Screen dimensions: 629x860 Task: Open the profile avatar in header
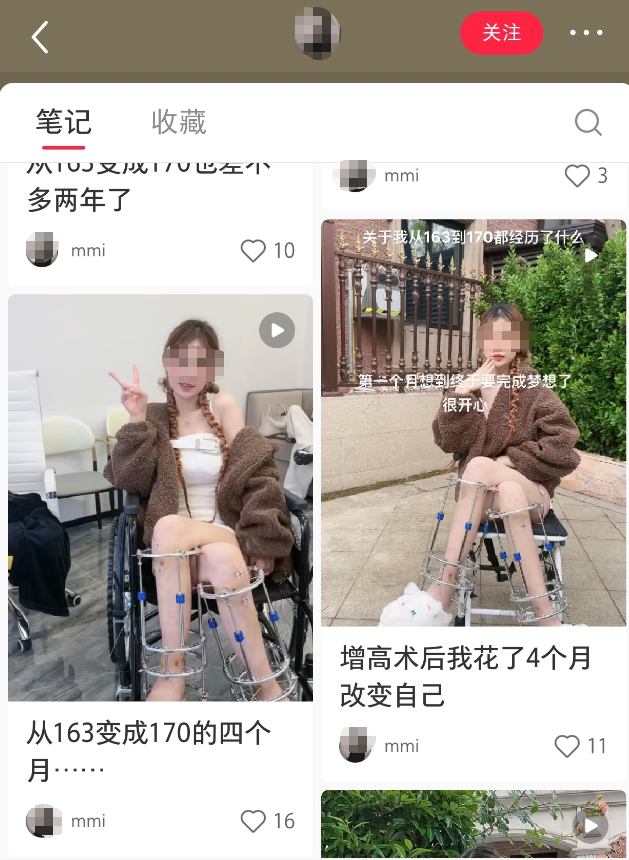coord(317,33)
